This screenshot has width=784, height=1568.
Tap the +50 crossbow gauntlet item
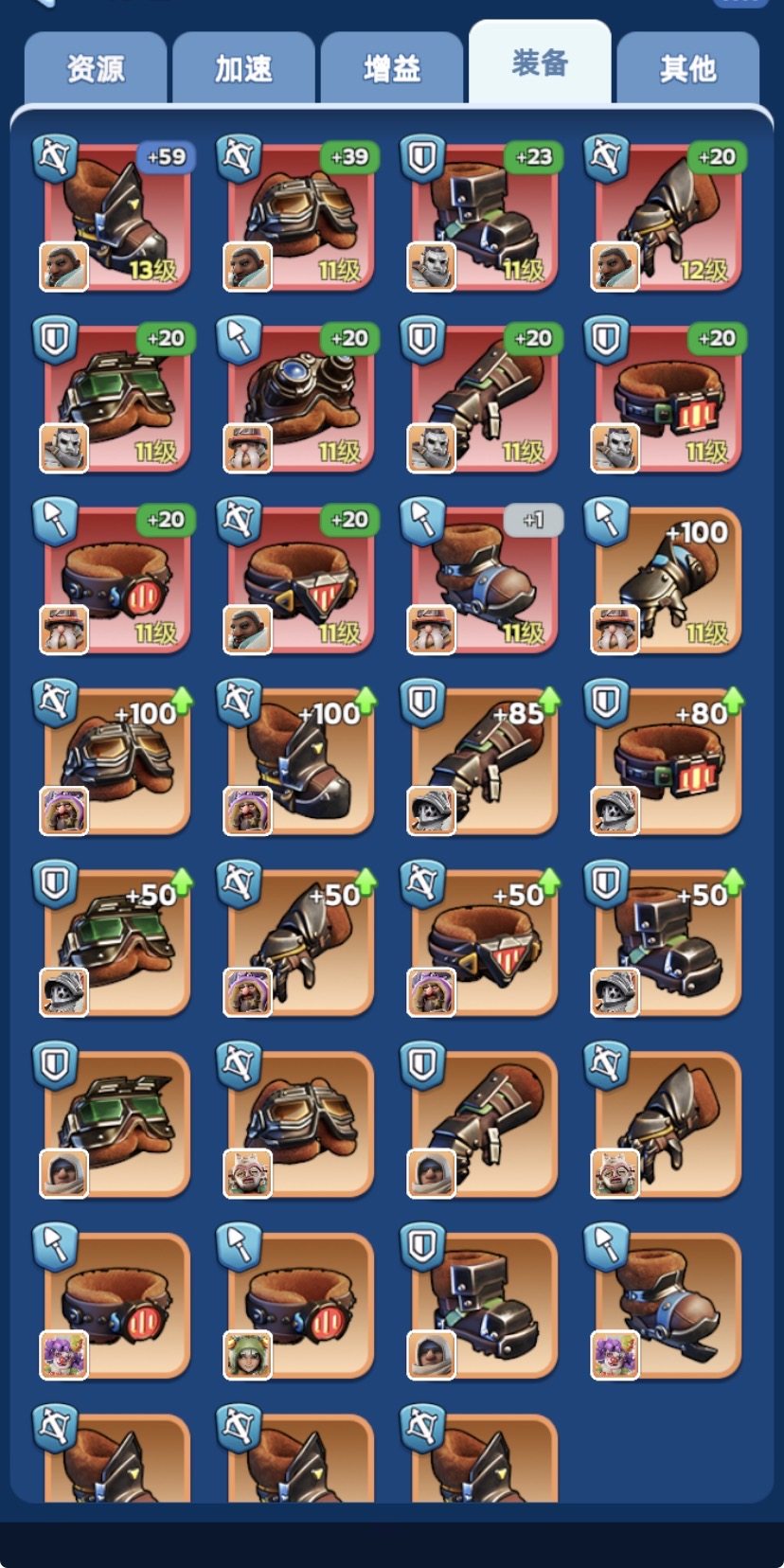click(x=299, y=943)
